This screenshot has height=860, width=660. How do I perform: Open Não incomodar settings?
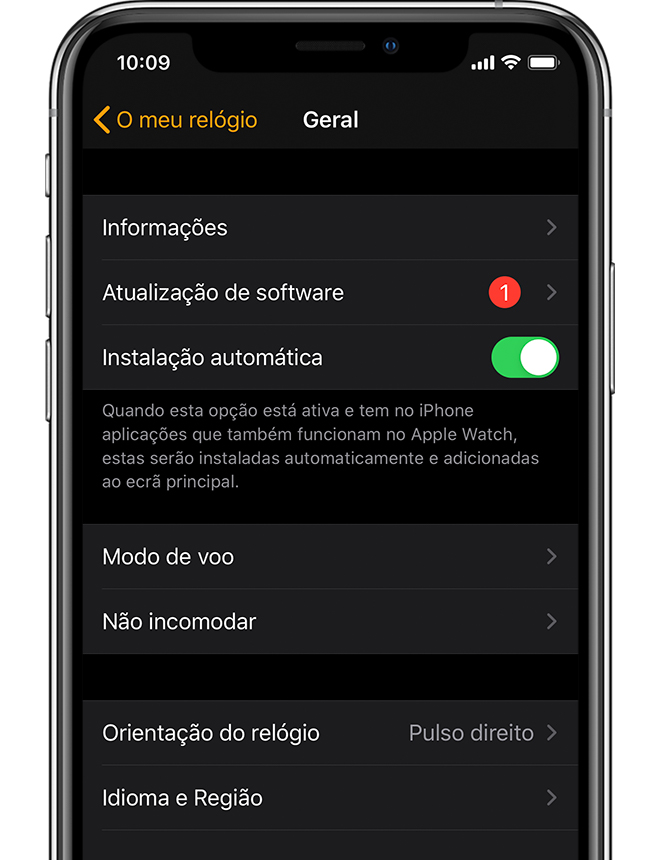[x=330, y=622]
